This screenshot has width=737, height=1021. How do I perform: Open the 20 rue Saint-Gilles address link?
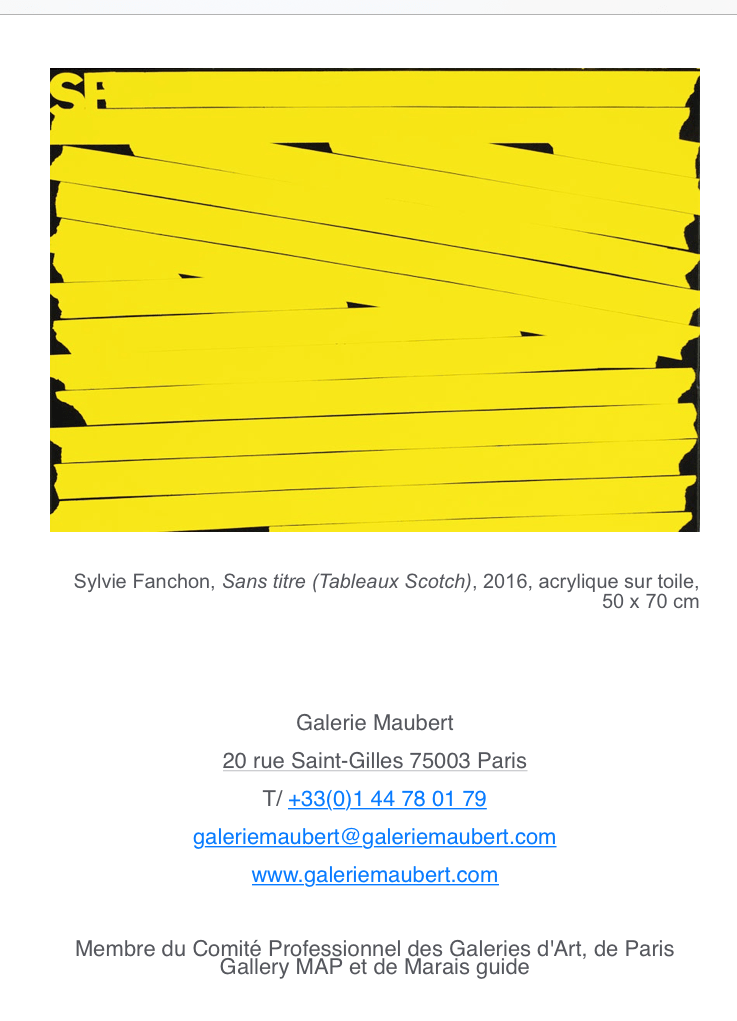pyautogui.click(x=374, y=761)
